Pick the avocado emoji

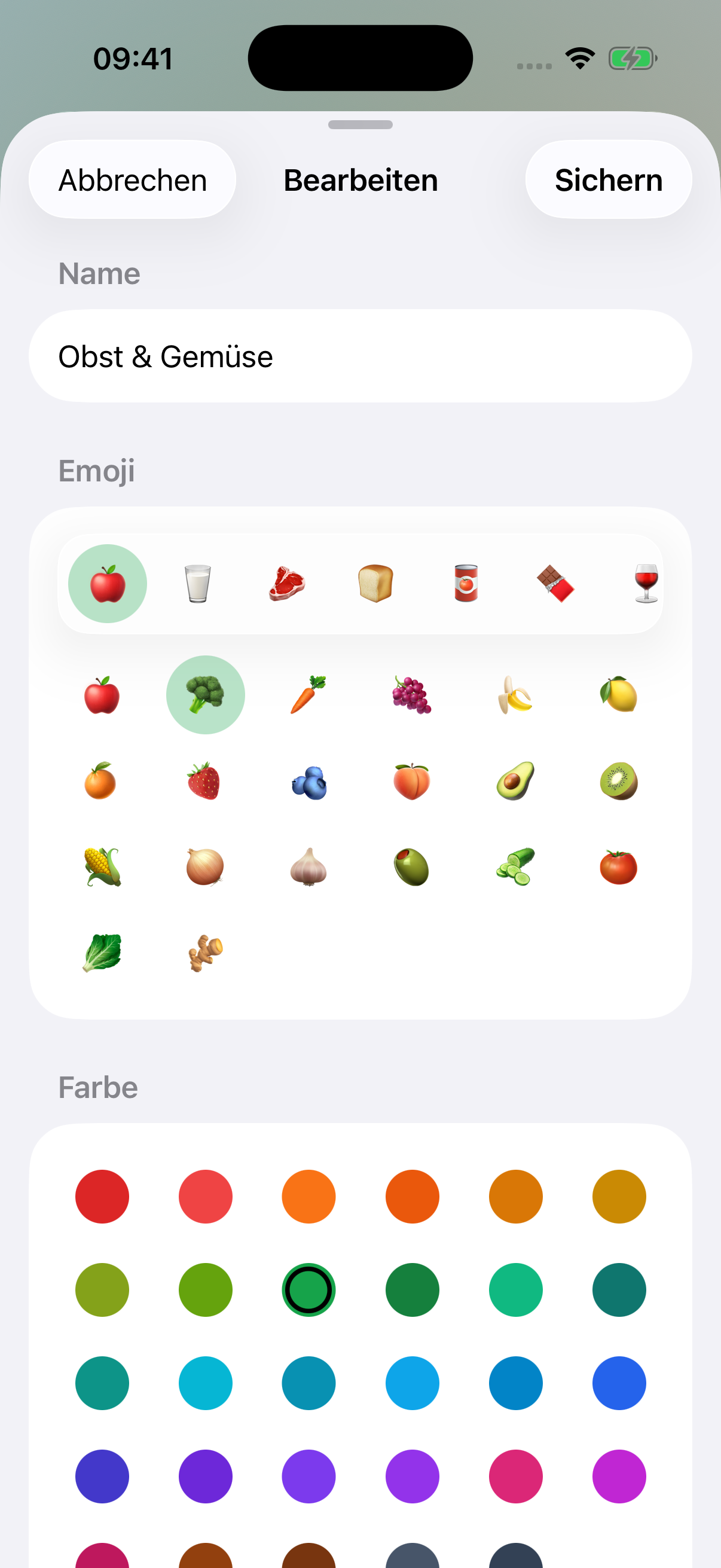pos(515,781)
